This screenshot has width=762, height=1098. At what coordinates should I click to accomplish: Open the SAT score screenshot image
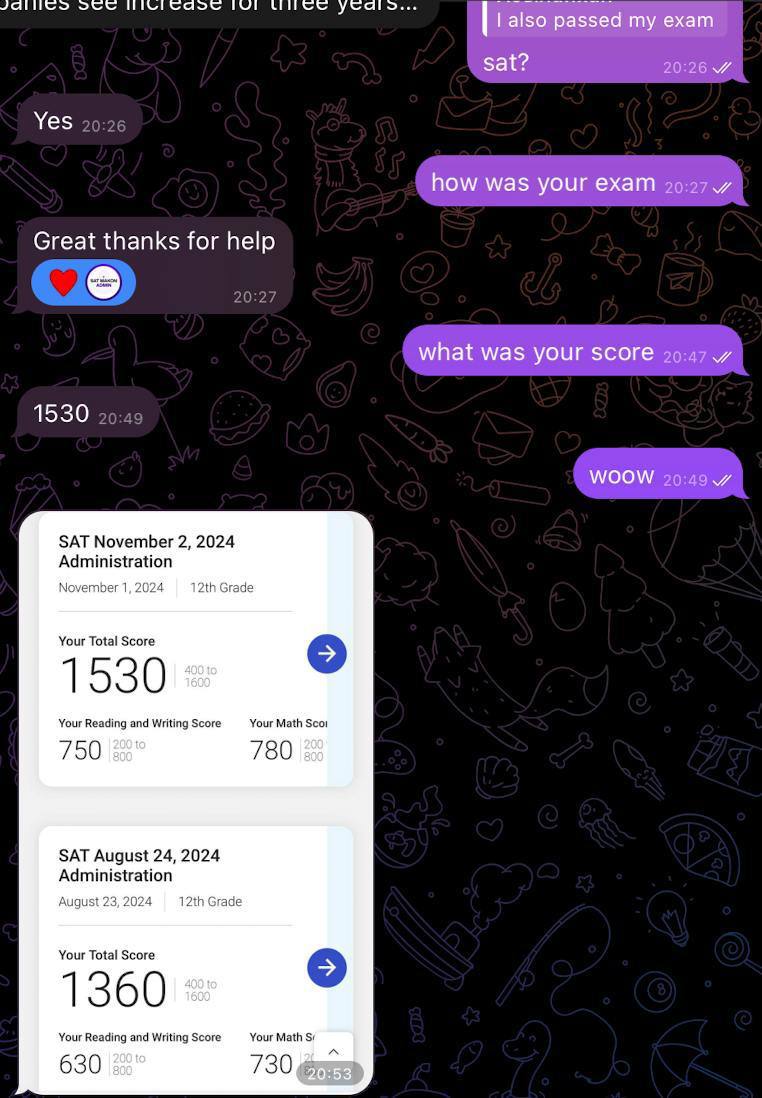195,800
